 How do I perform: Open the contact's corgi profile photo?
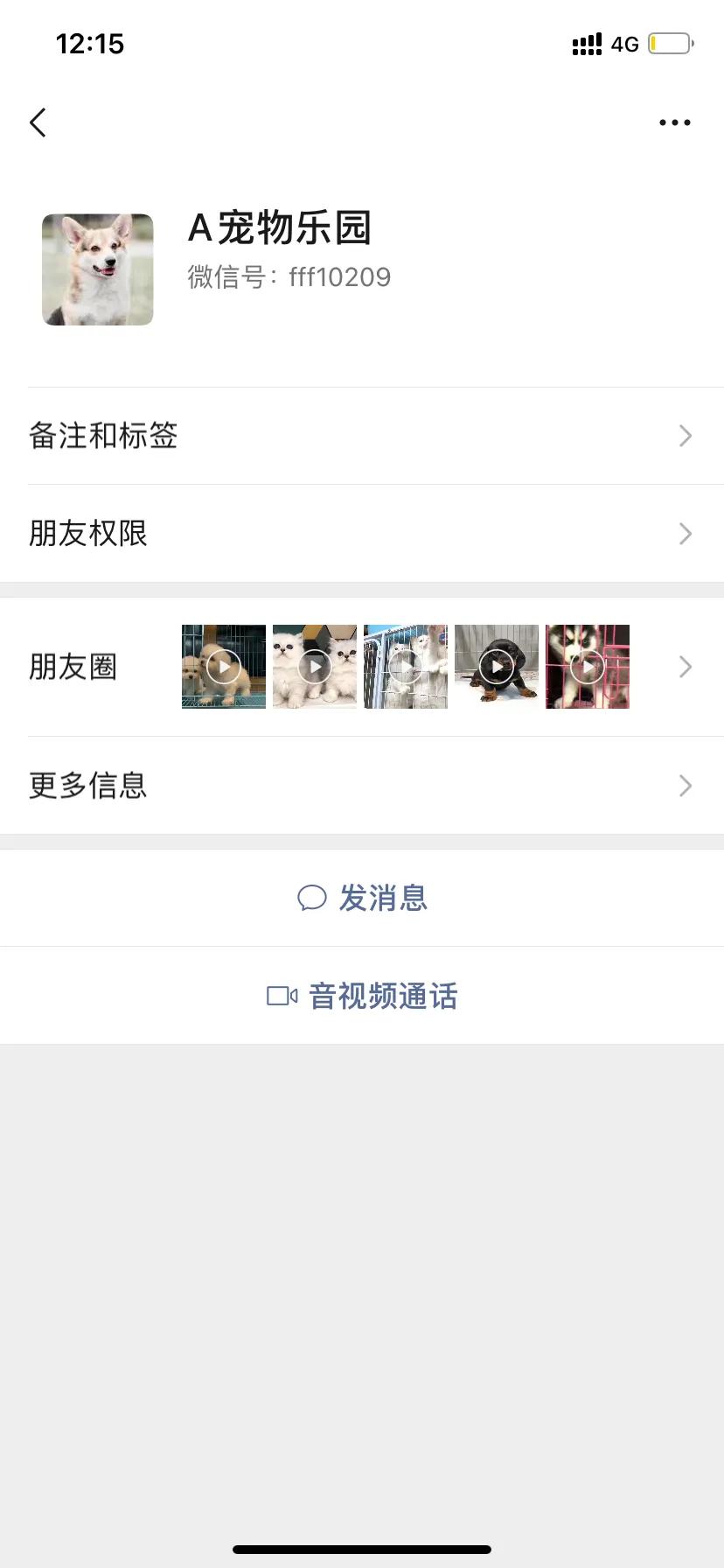tap(97, 269)
